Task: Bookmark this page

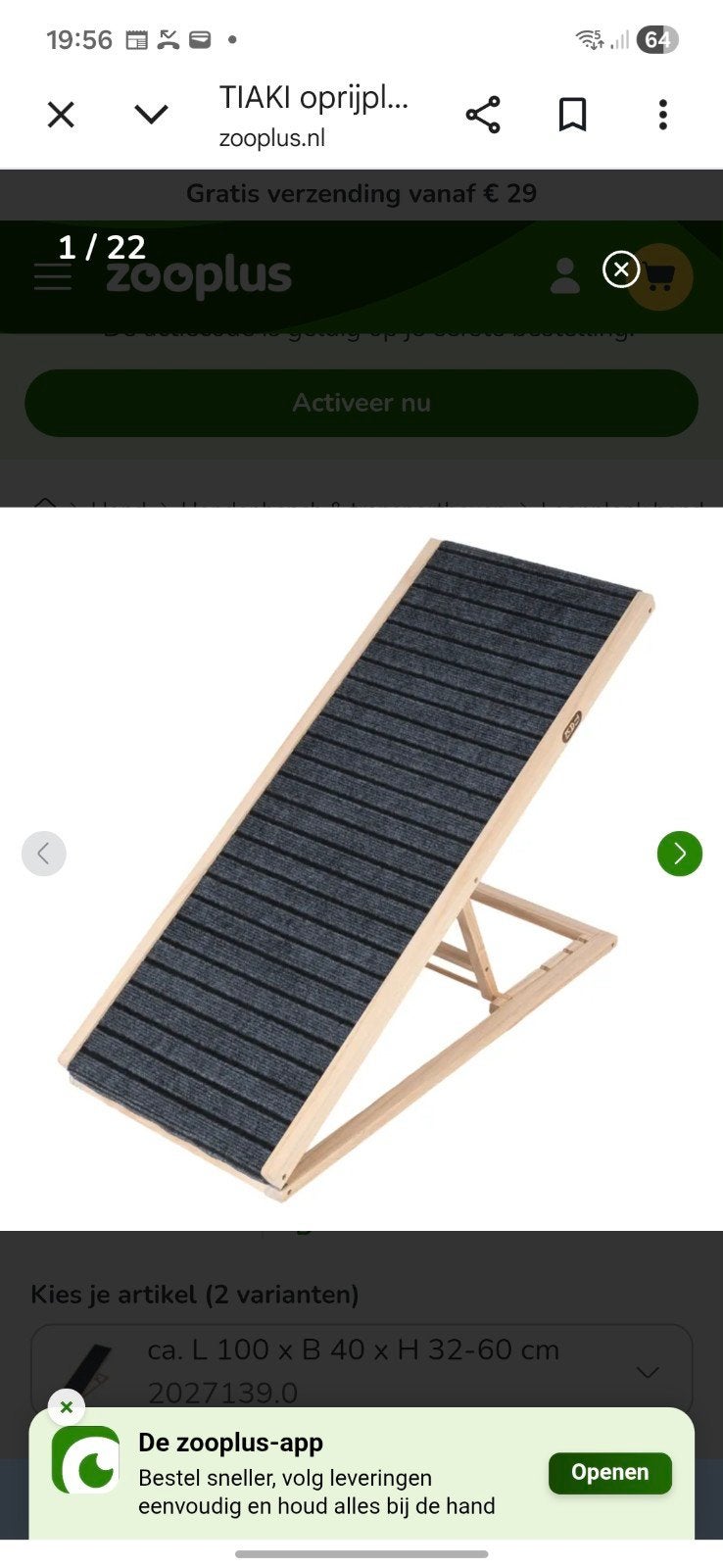Action: (x=572, y=115)
